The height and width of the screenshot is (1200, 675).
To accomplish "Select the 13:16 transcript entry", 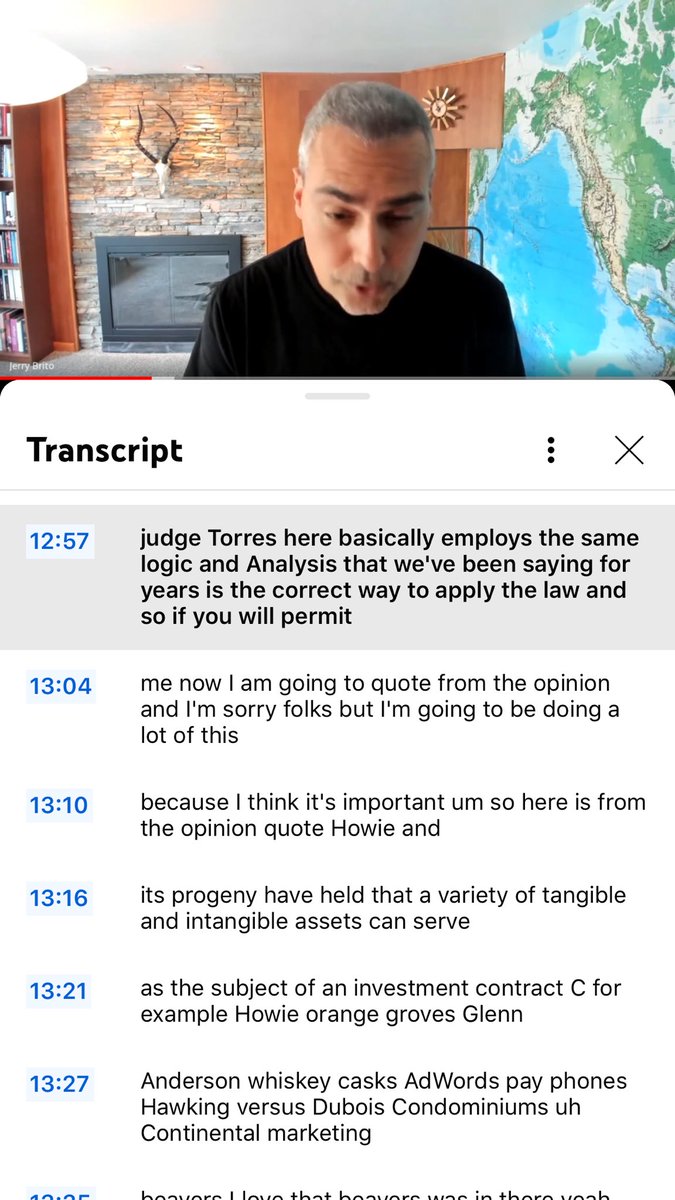I will pyautogui.click(x=60, y=898).
